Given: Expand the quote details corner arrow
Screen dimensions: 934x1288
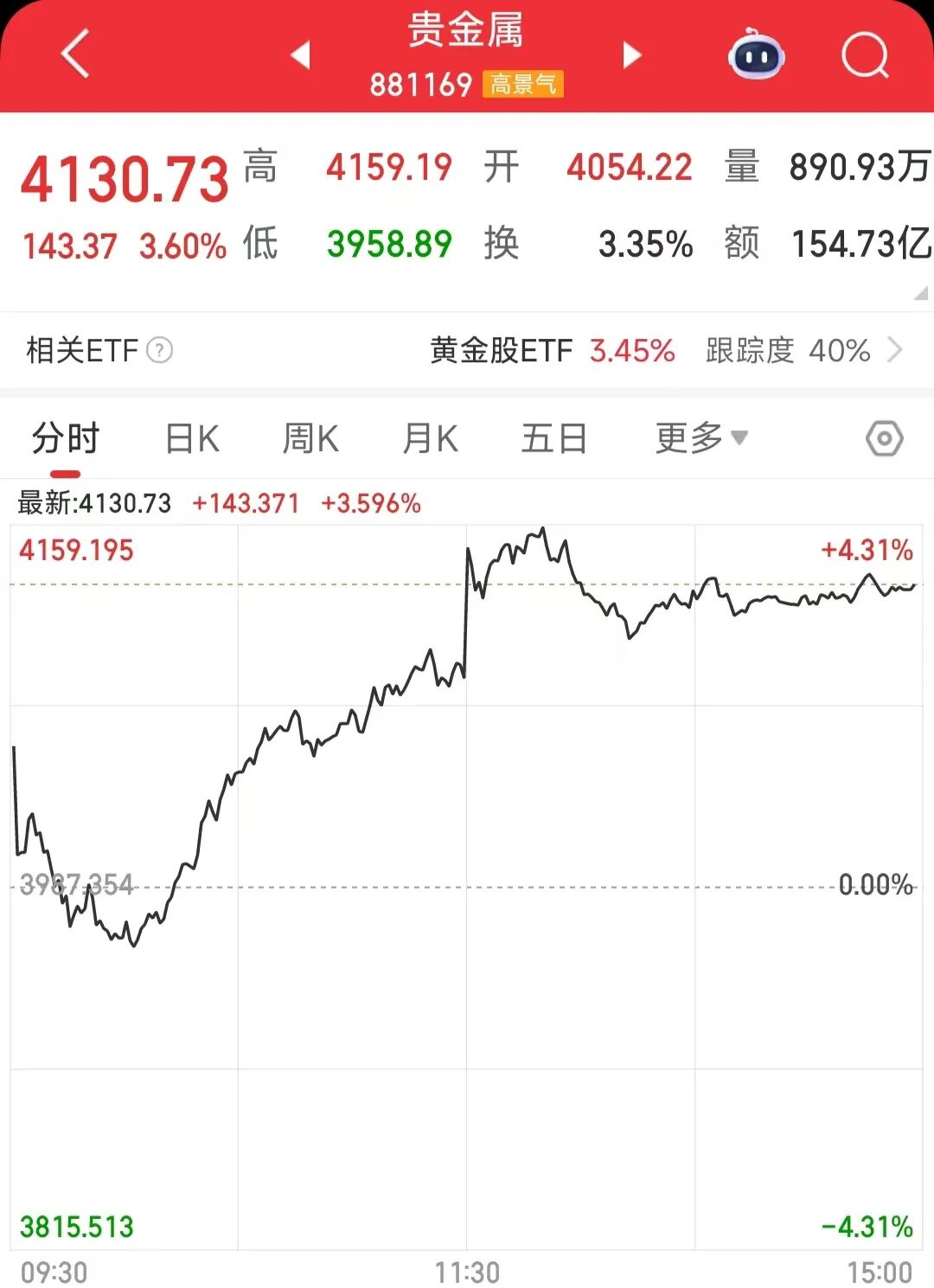Looking at the screenshot, I should click(x=921, y=294).
